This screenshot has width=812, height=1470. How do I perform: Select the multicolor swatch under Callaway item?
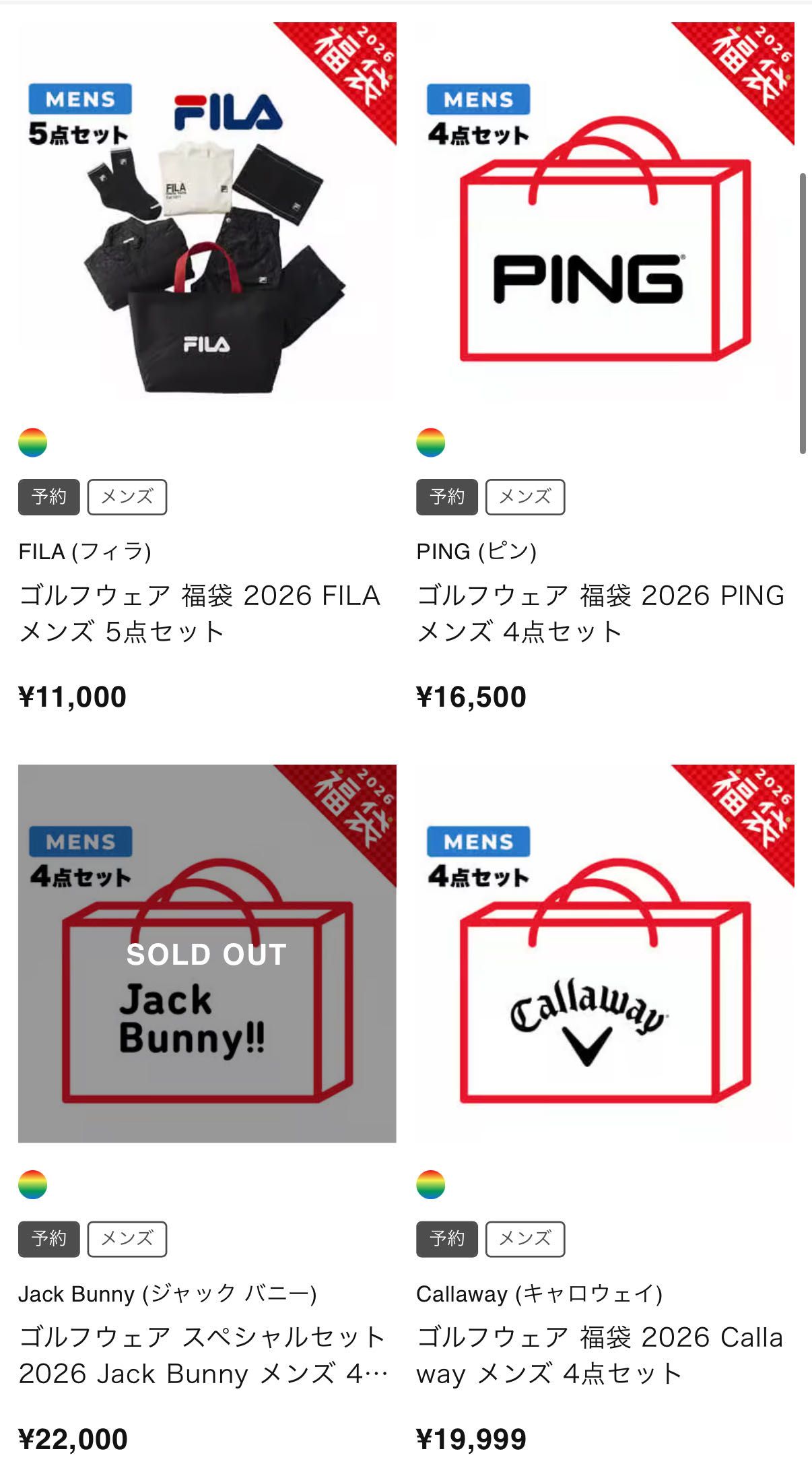click(431, 1184)
